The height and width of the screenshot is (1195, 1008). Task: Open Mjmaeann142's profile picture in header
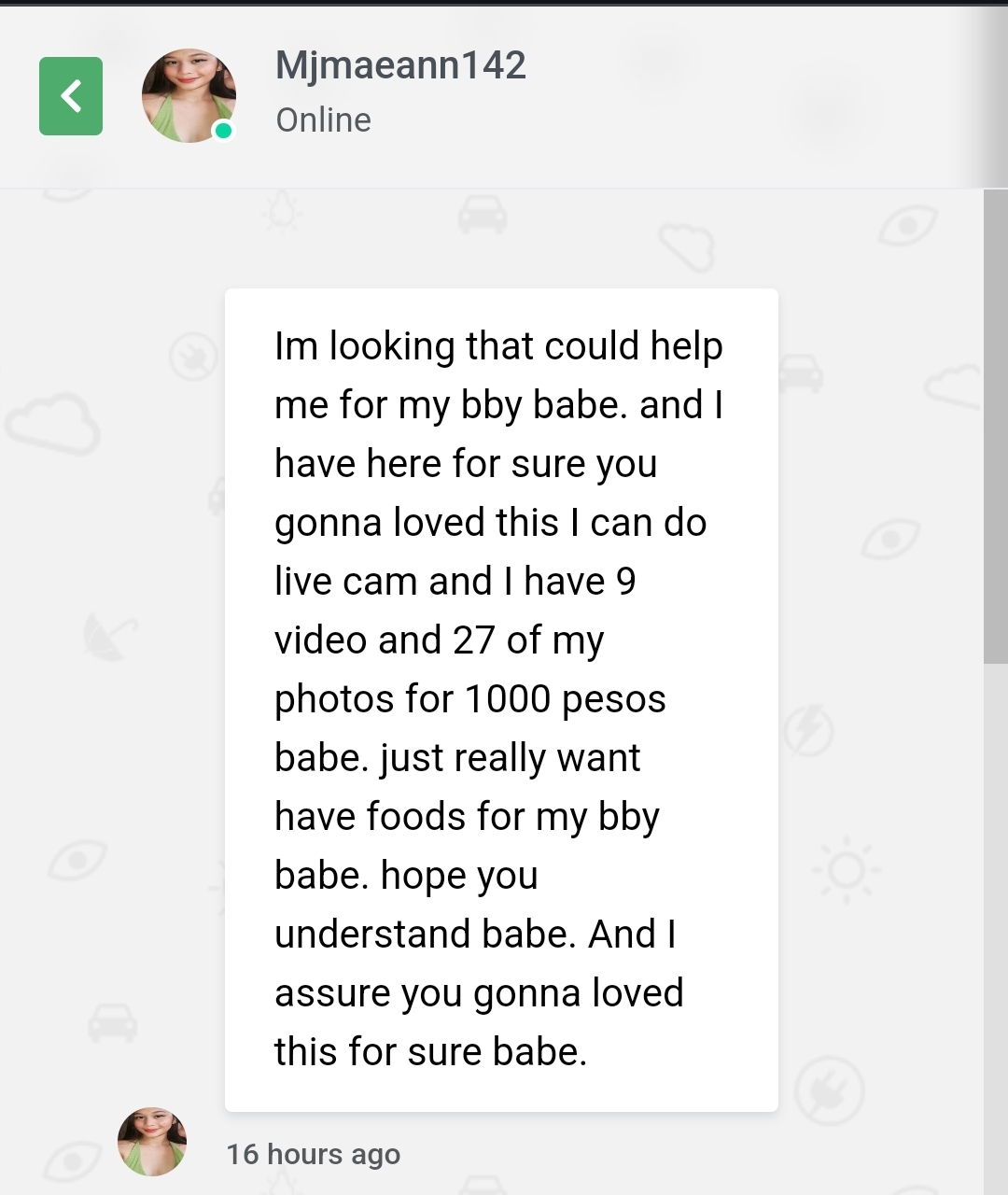tap(189, 95)
